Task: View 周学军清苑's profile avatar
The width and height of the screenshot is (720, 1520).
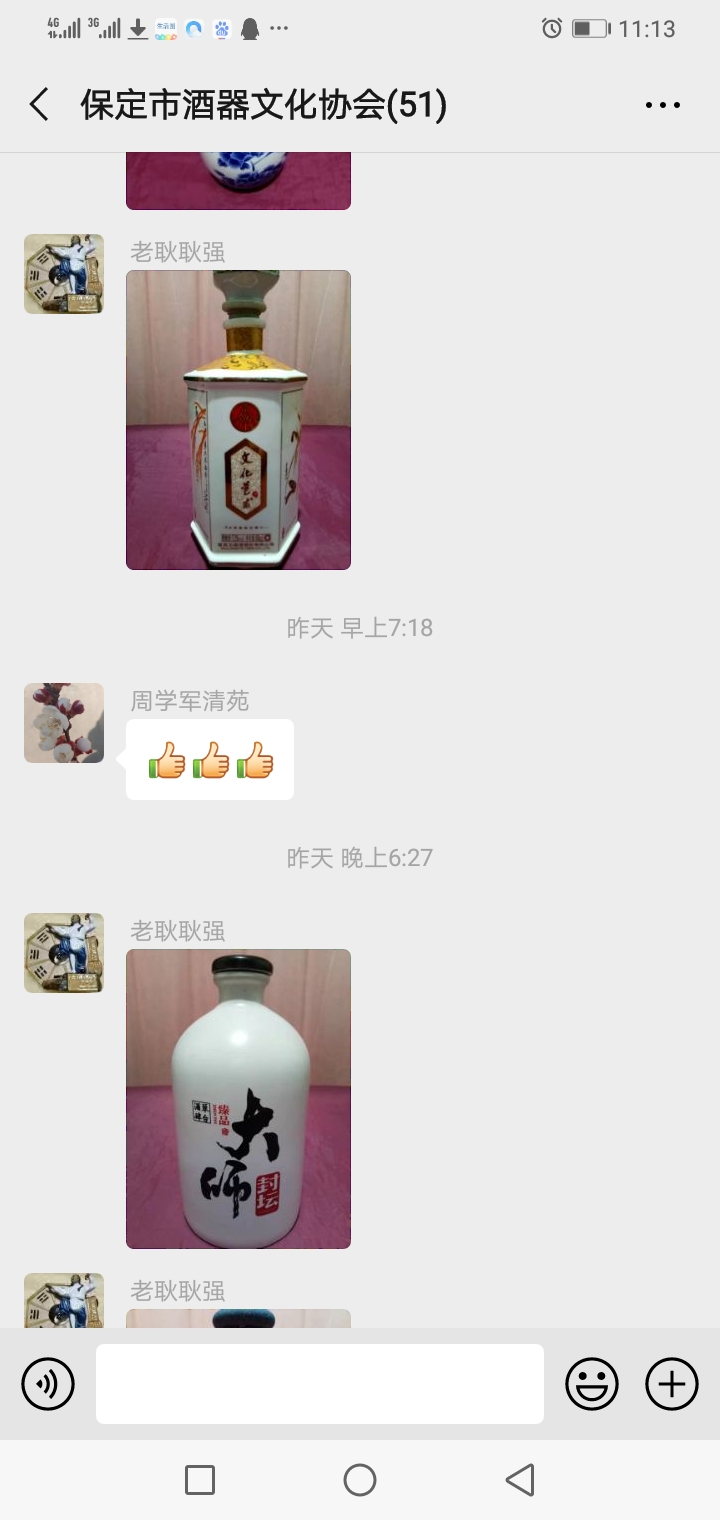Action: pos(64,723)
